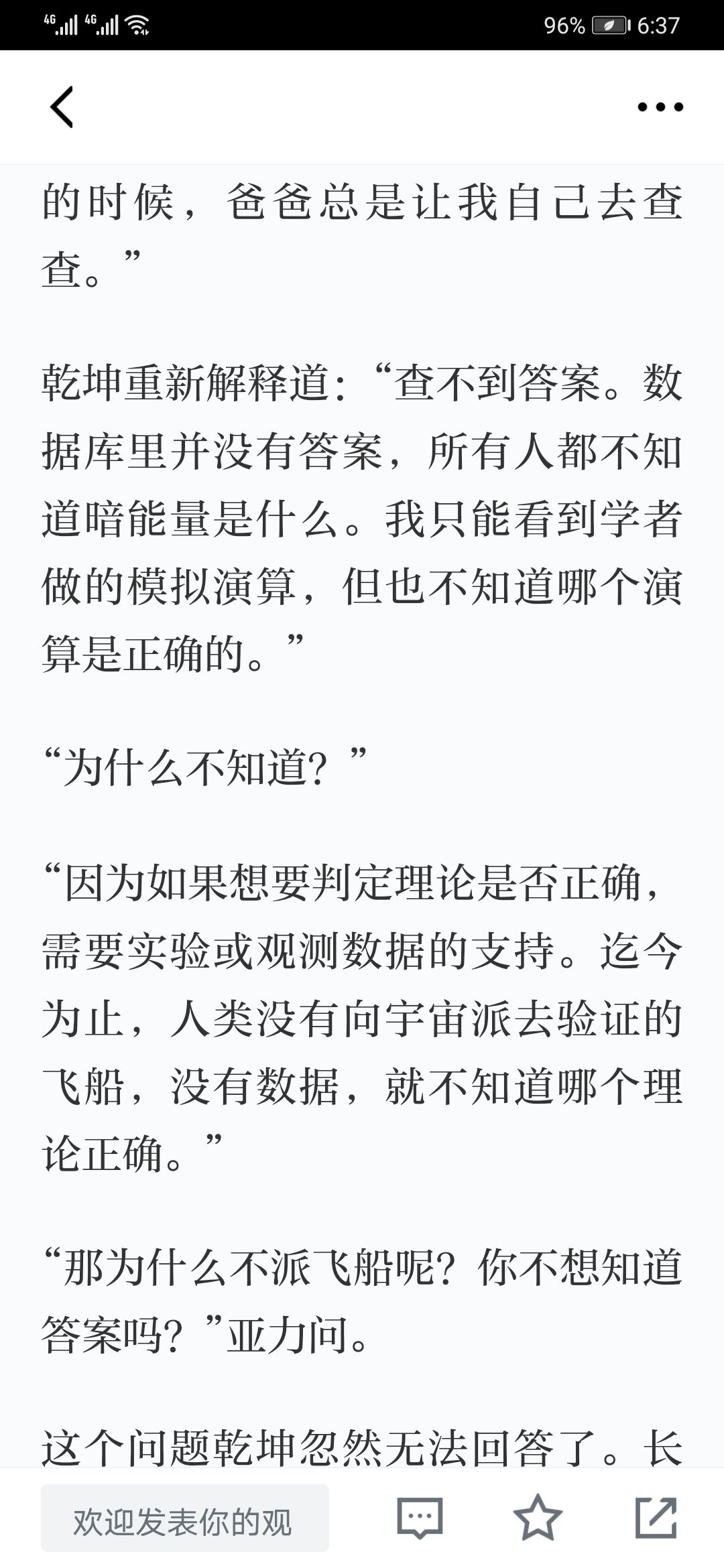Open the three-dot overflow menu
Viewport: 724px width, 1568px height.
[660, 107]
